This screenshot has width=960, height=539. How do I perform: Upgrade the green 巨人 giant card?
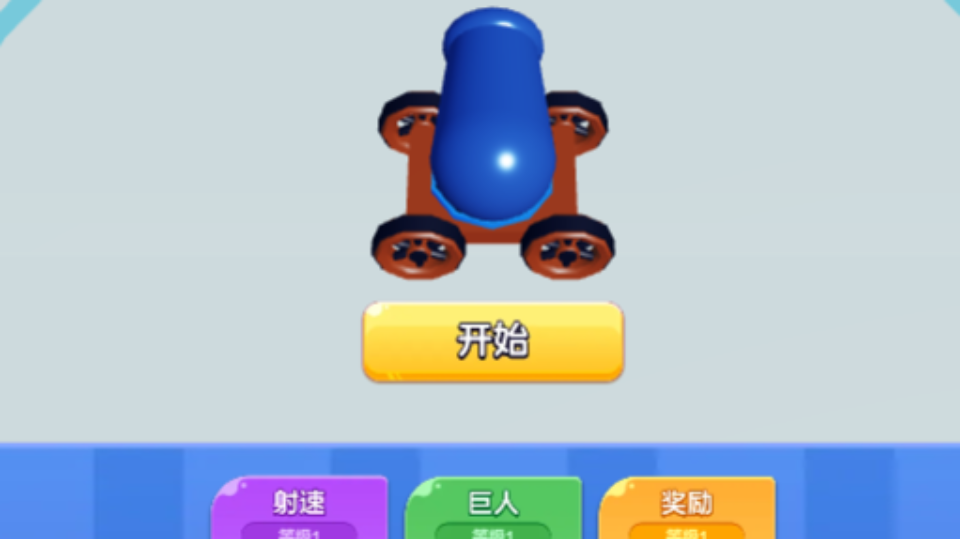pos(493,509)
